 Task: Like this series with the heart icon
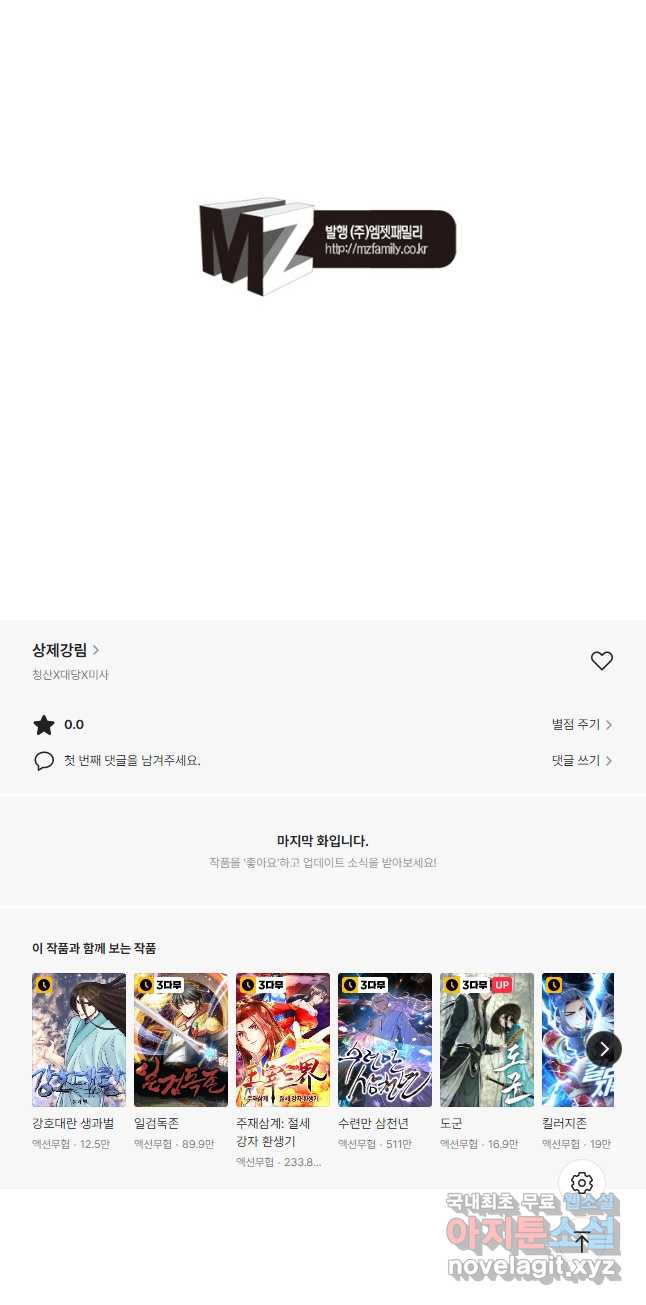(x=601, y=661)
